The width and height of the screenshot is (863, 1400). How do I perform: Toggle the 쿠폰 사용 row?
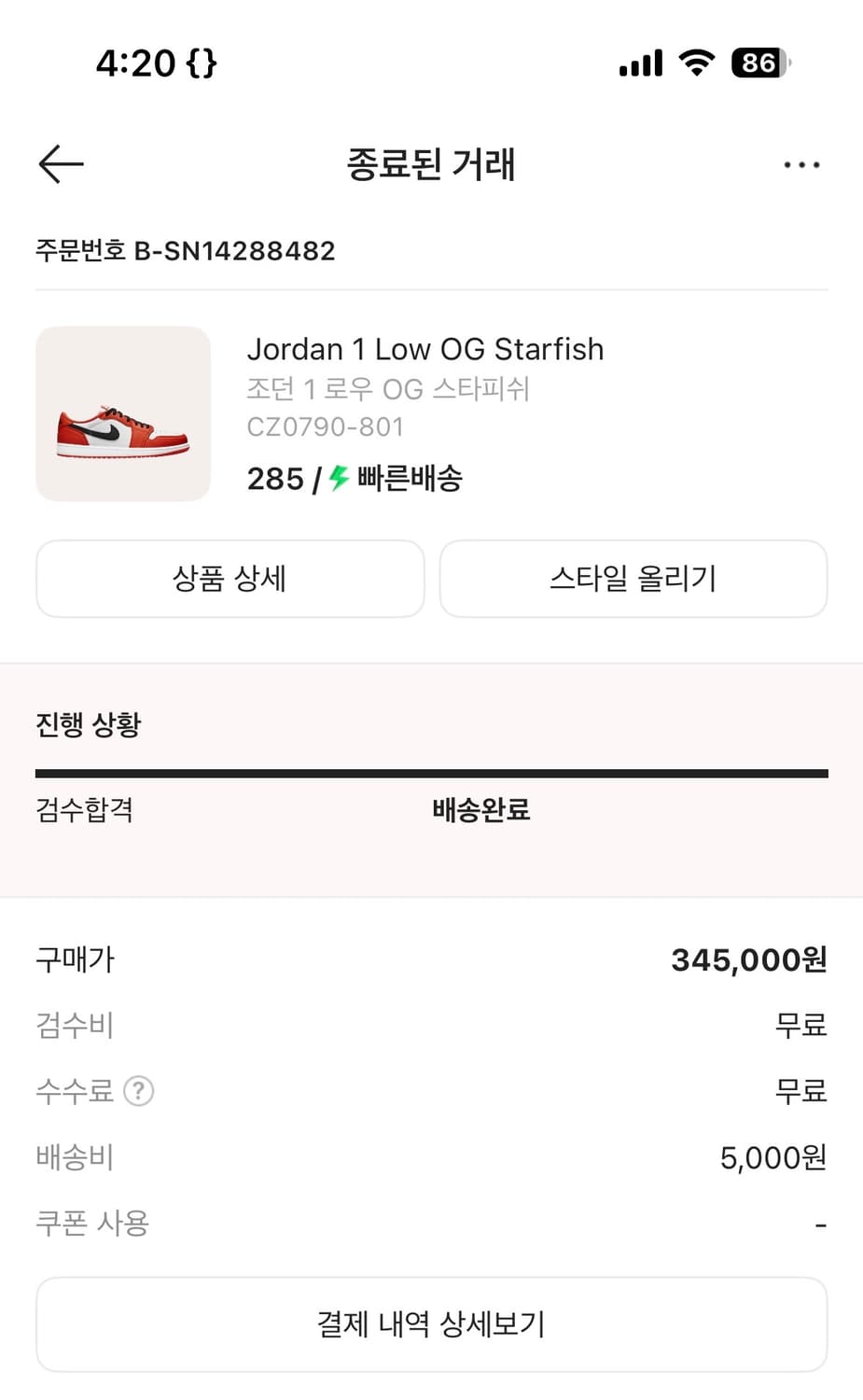pos(91,1223)
